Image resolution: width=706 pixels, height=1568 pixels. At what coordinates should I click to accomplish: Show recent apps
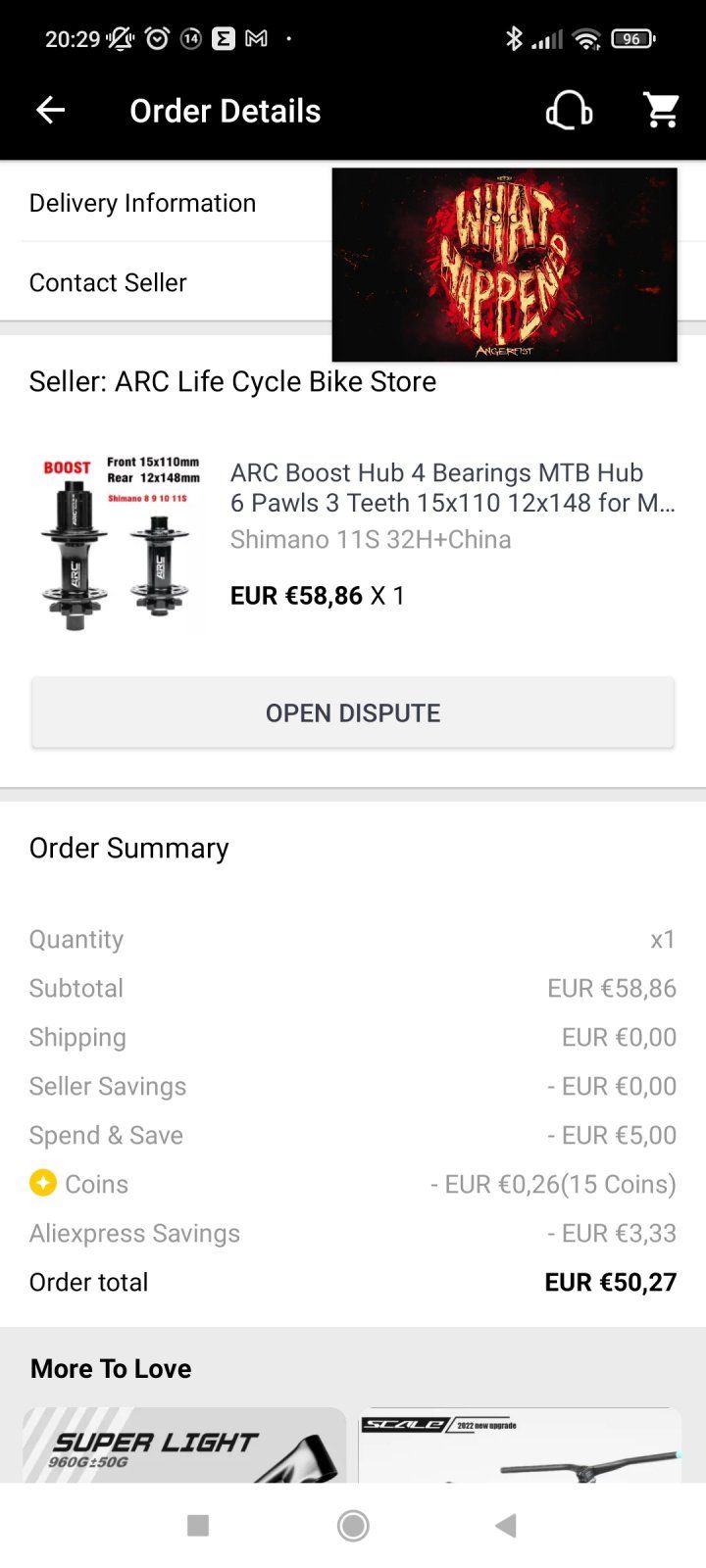tap(198, 1525)
